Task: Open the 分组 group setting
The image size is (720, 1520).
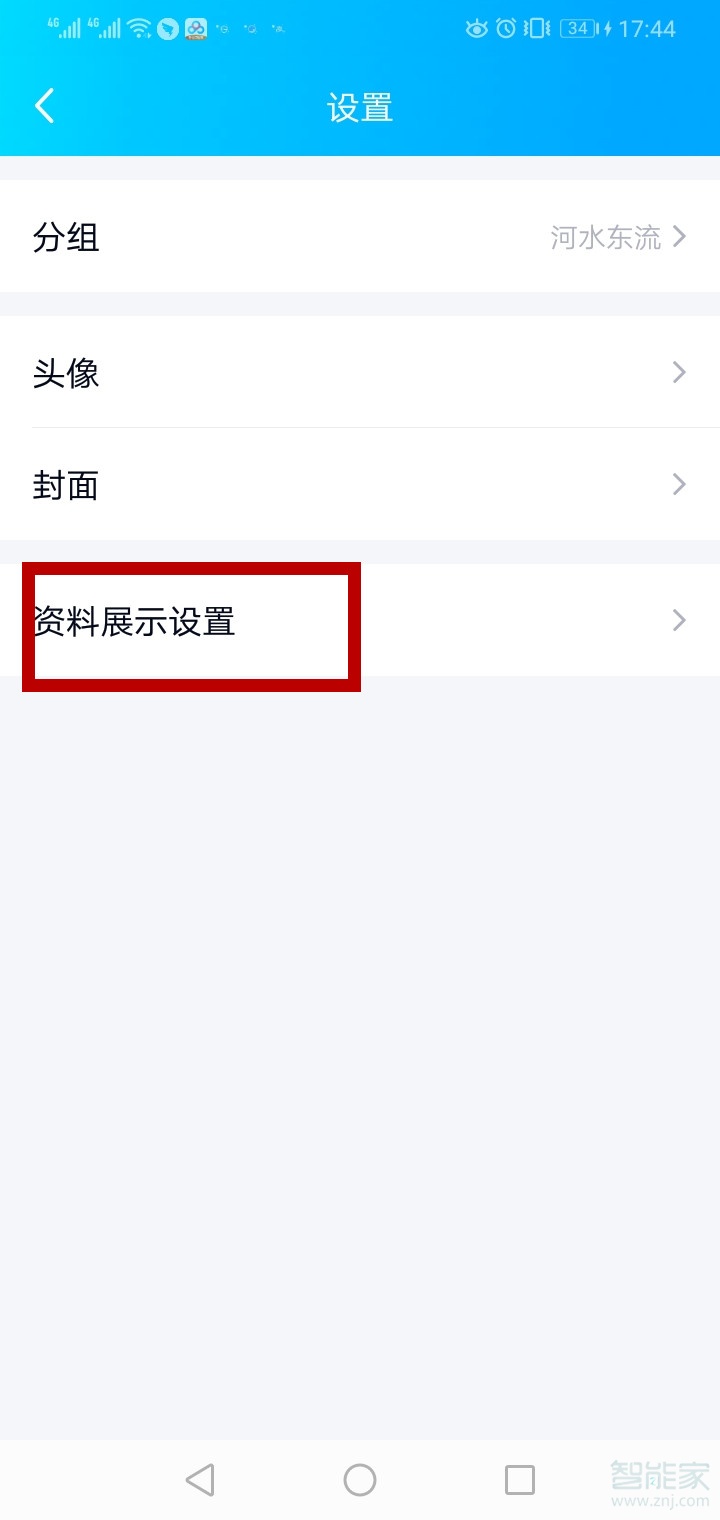Action: (360, 237)
